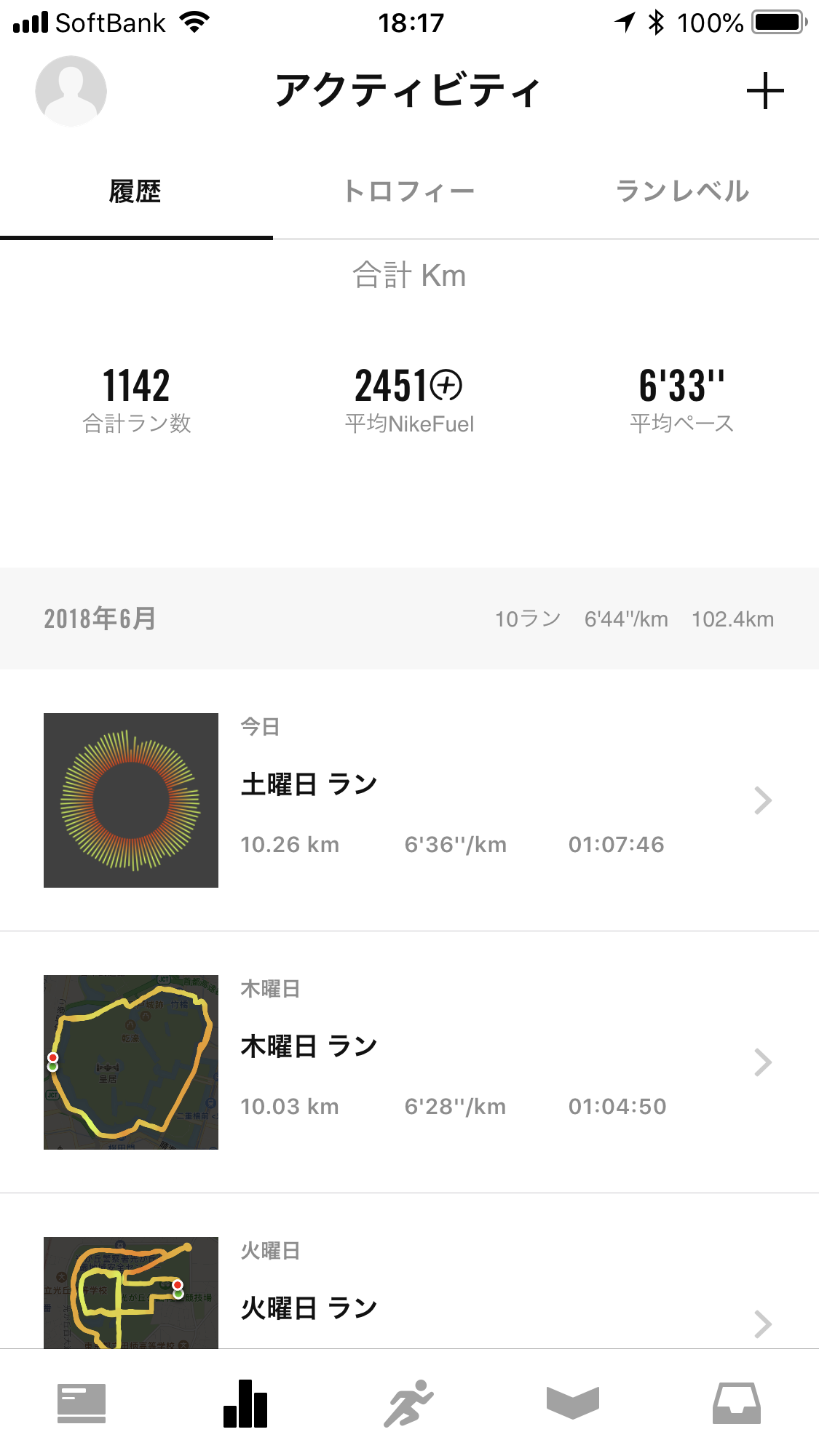
Task: Open the profile avatar
Action: [71, 91]
